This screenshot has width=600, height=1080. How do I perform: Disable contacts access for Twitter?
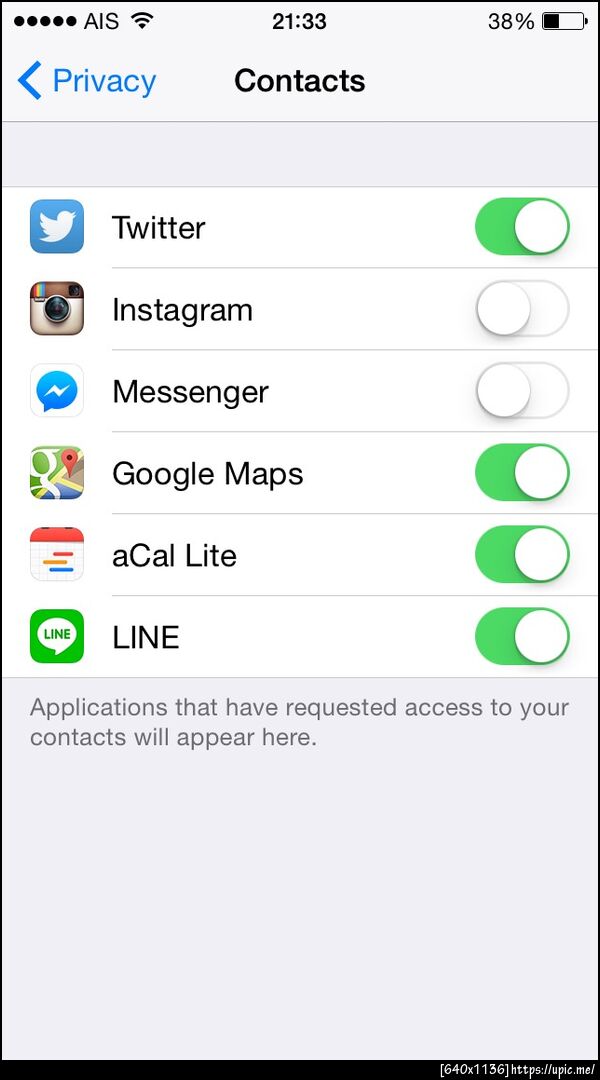521,227
